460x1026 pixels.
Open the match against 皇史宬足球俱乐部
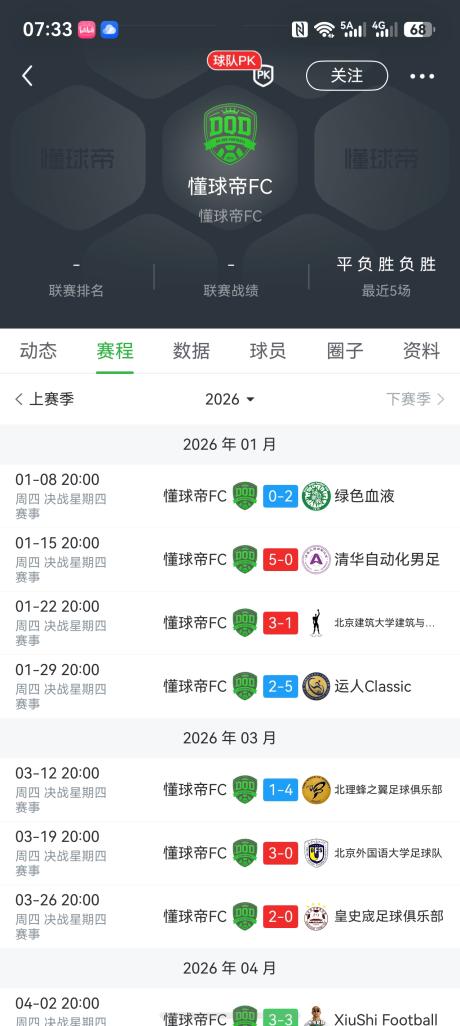pyautogui.click(x=230, y=917)
